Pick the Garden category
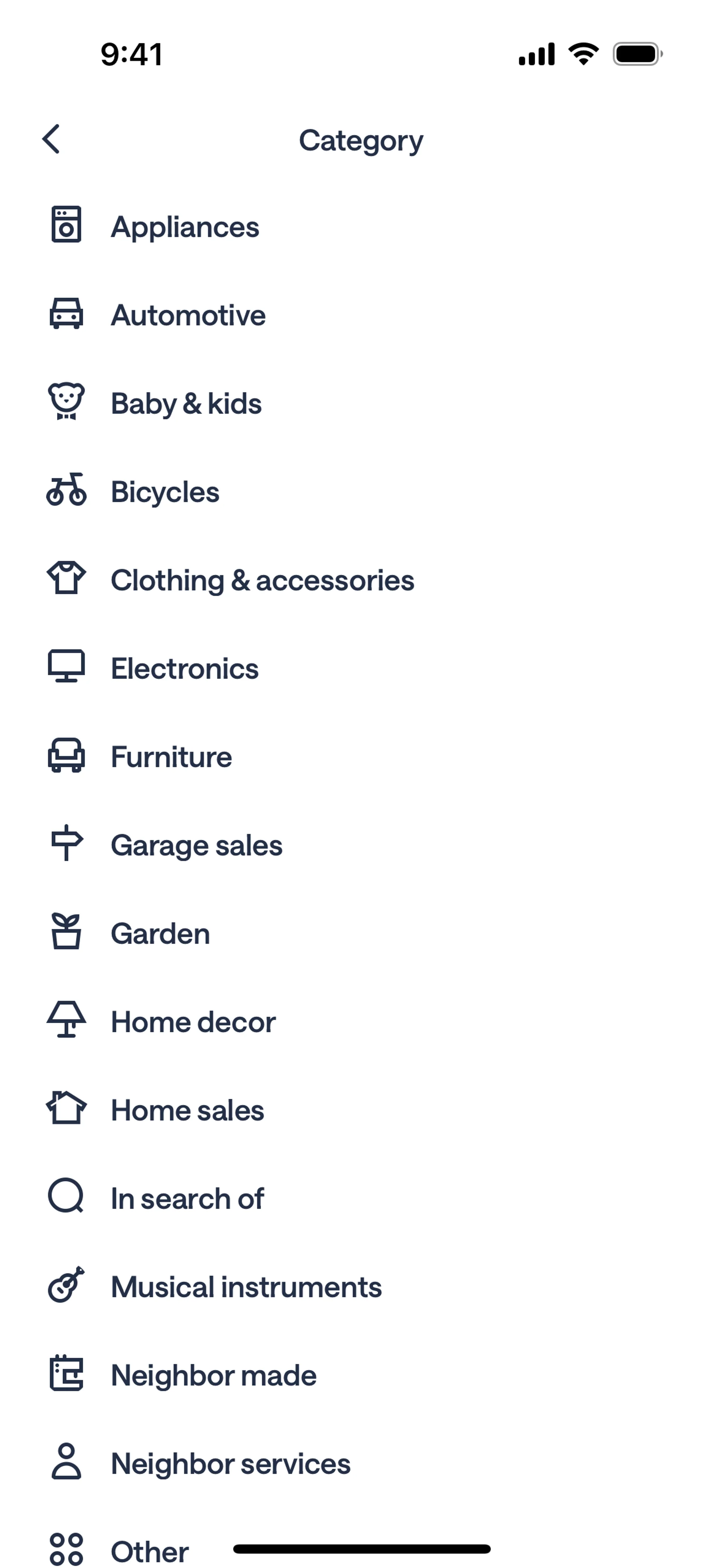This screenshot has width=723, height=1568. [161, 933]
